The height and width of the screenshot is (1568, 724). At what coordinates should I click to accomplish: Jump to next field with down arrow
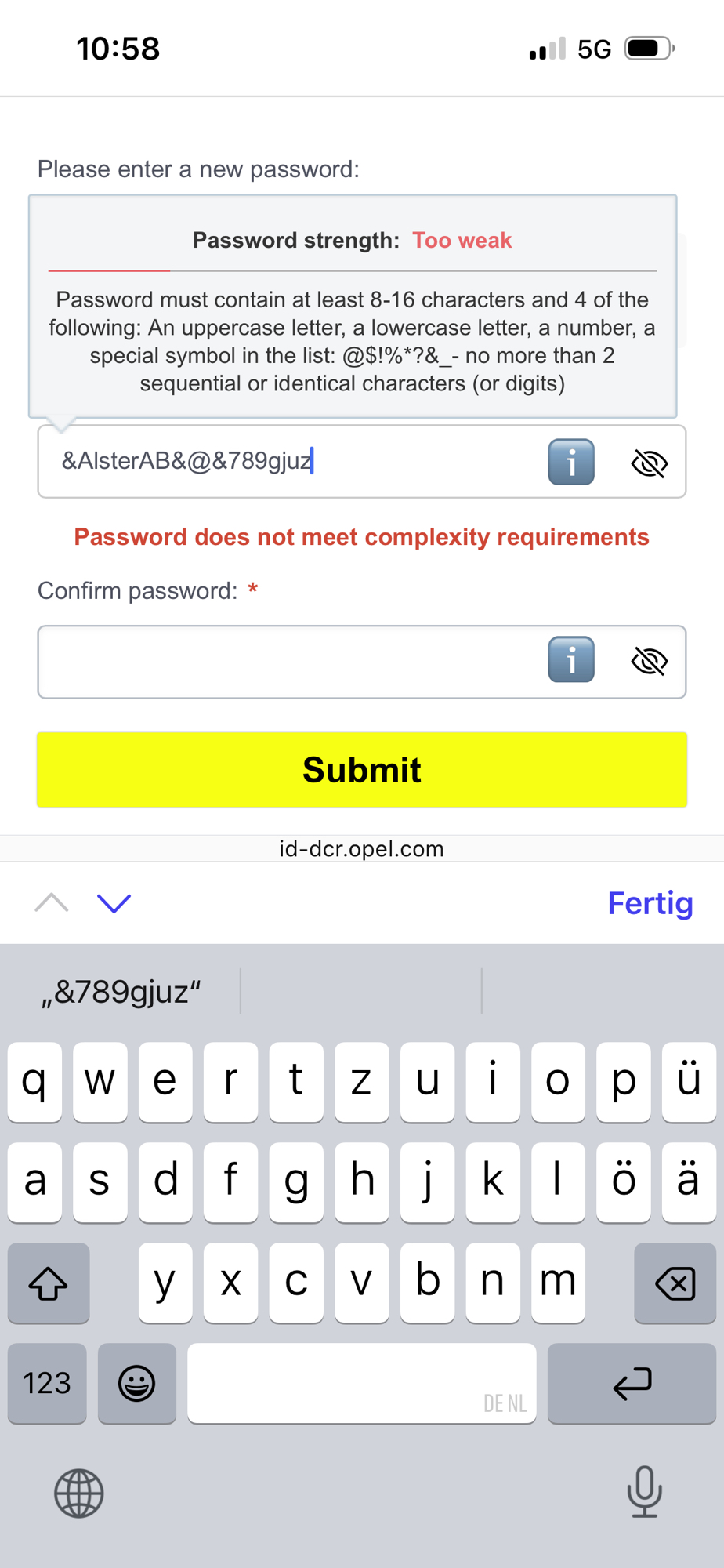click(x=114, y=903)
